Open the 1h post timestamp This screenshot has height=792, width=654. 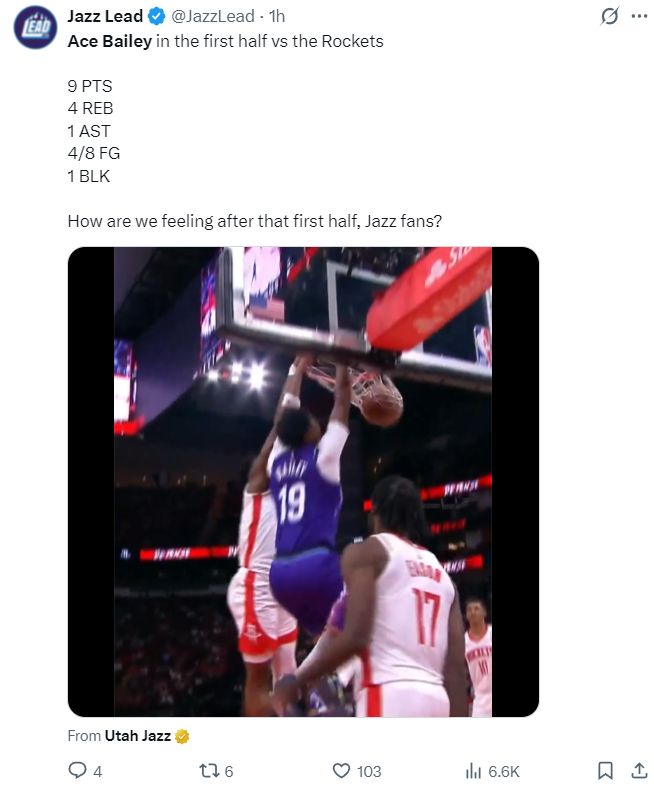(x=278, y=16)
